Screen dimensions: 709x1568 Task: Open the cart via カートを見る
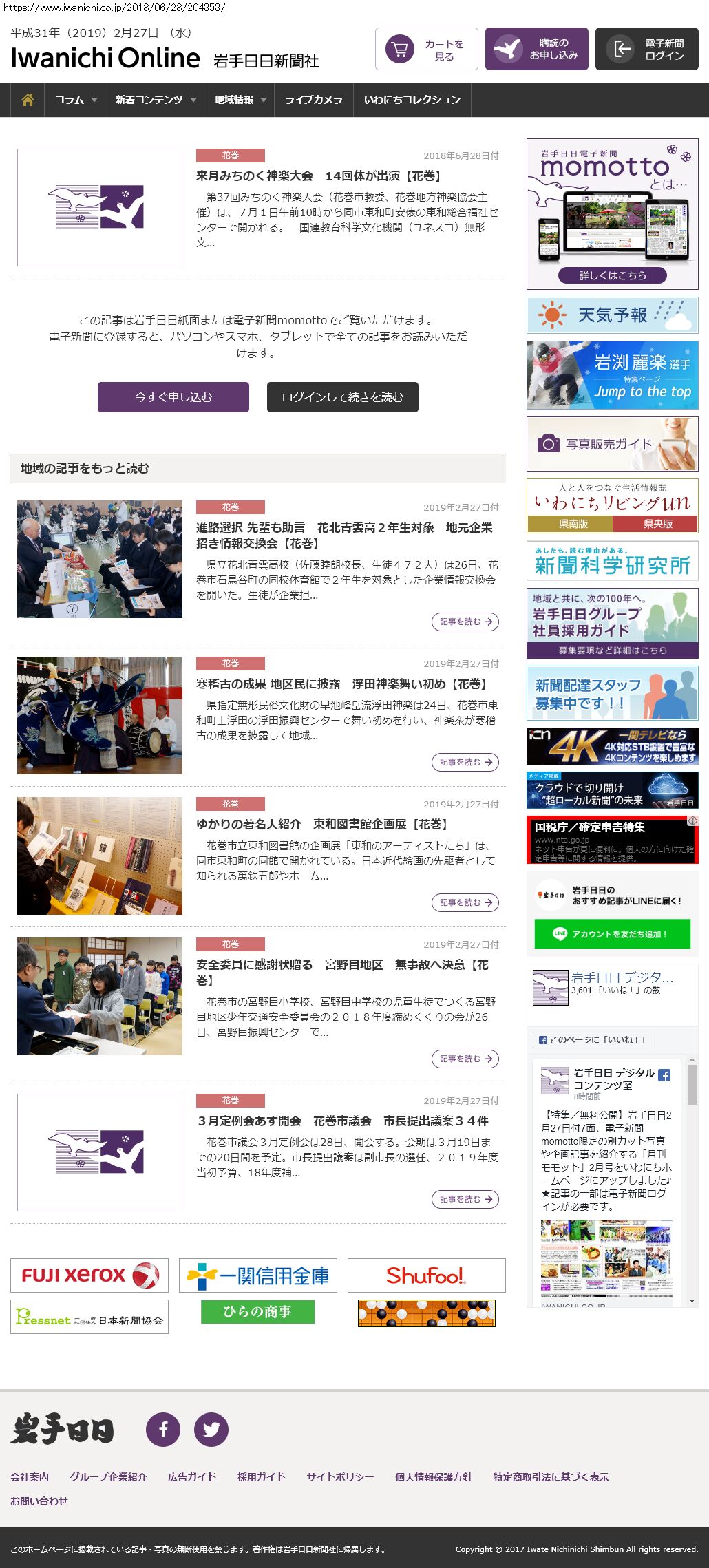[x=426, y=49]
